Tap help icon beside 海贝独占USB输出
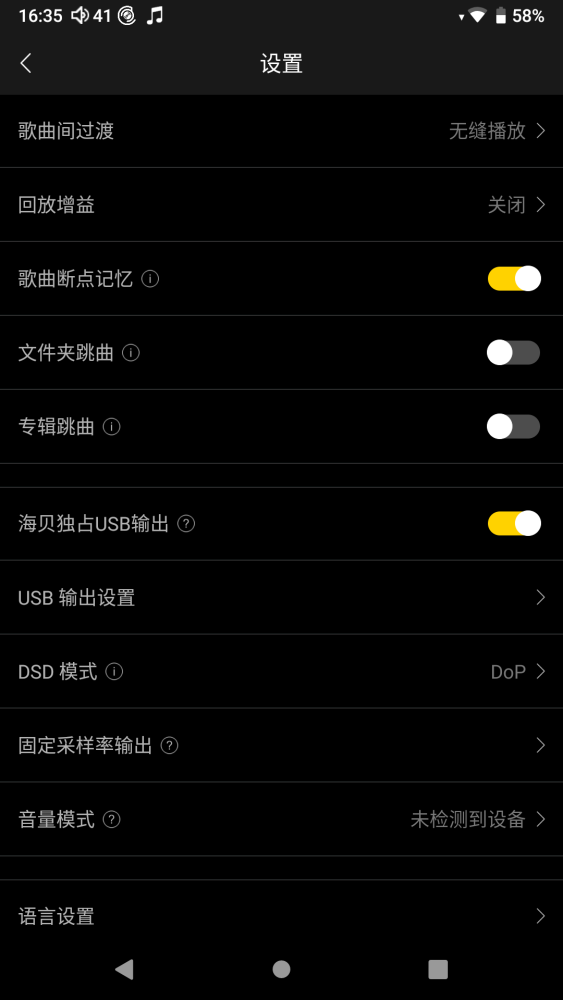Image resolution: width=563 pixels, height=1000 pixels. click(x=186, y=524)
